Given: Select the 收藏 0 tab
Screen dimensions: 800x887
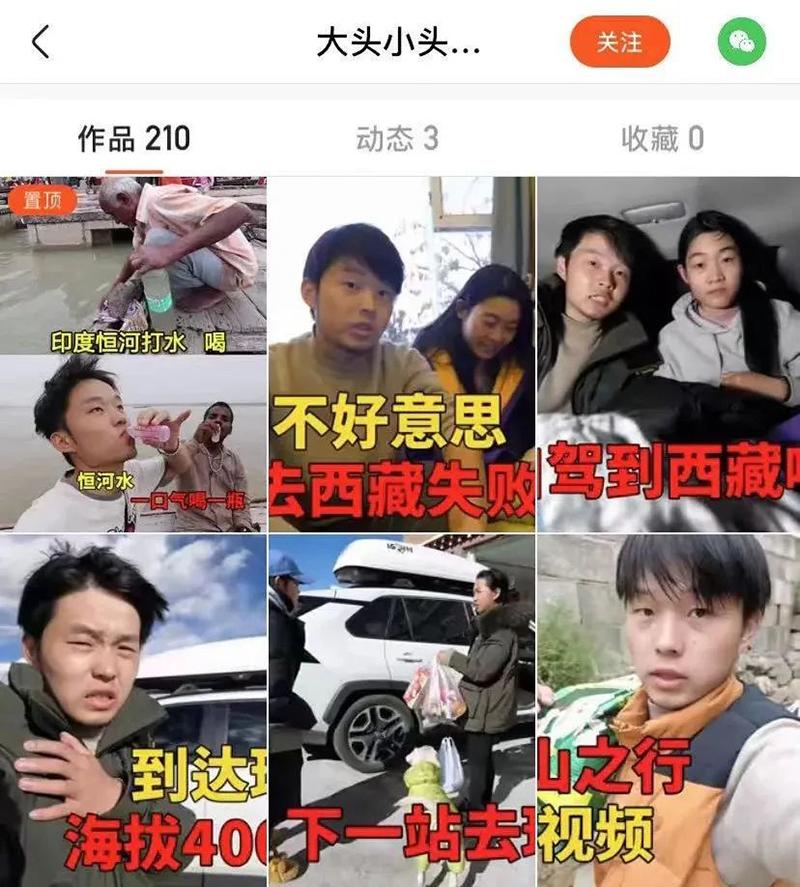Looking at the screenshot, I should pyautogui.click(x=662, y=139).
